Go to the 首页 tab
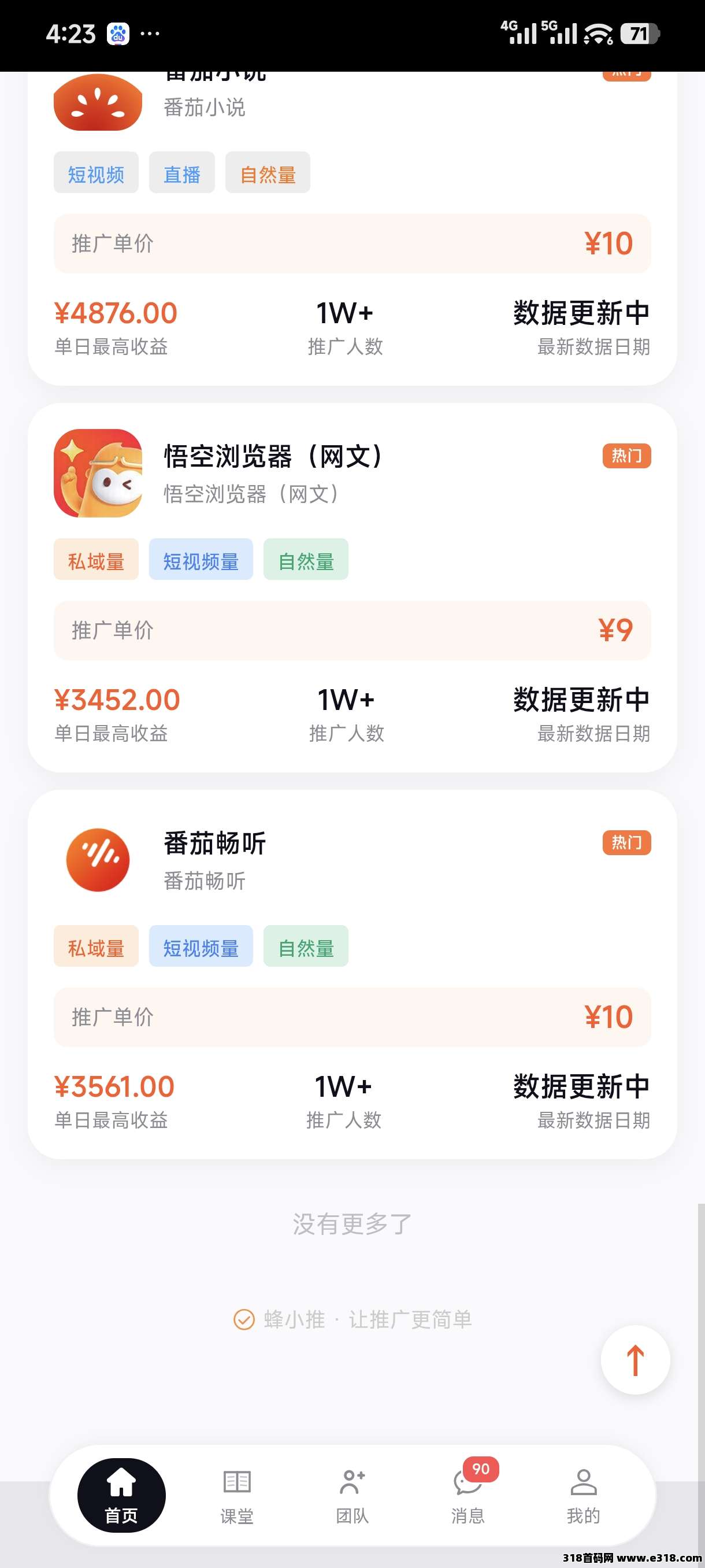The height and width of the screenshot is (1568, 705). (x=121, y=1495)
